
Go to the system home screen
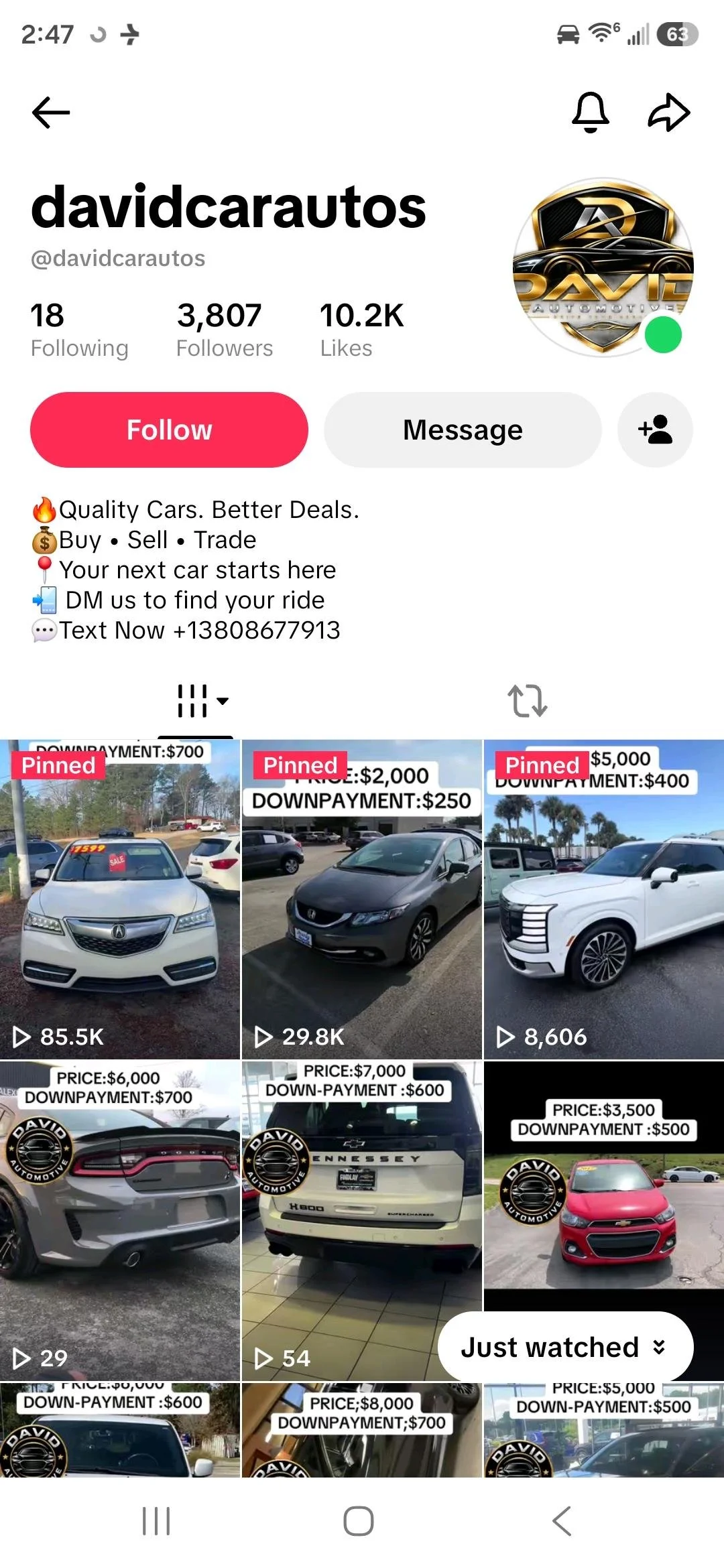pyautogui.click(x=359, y=1521)
